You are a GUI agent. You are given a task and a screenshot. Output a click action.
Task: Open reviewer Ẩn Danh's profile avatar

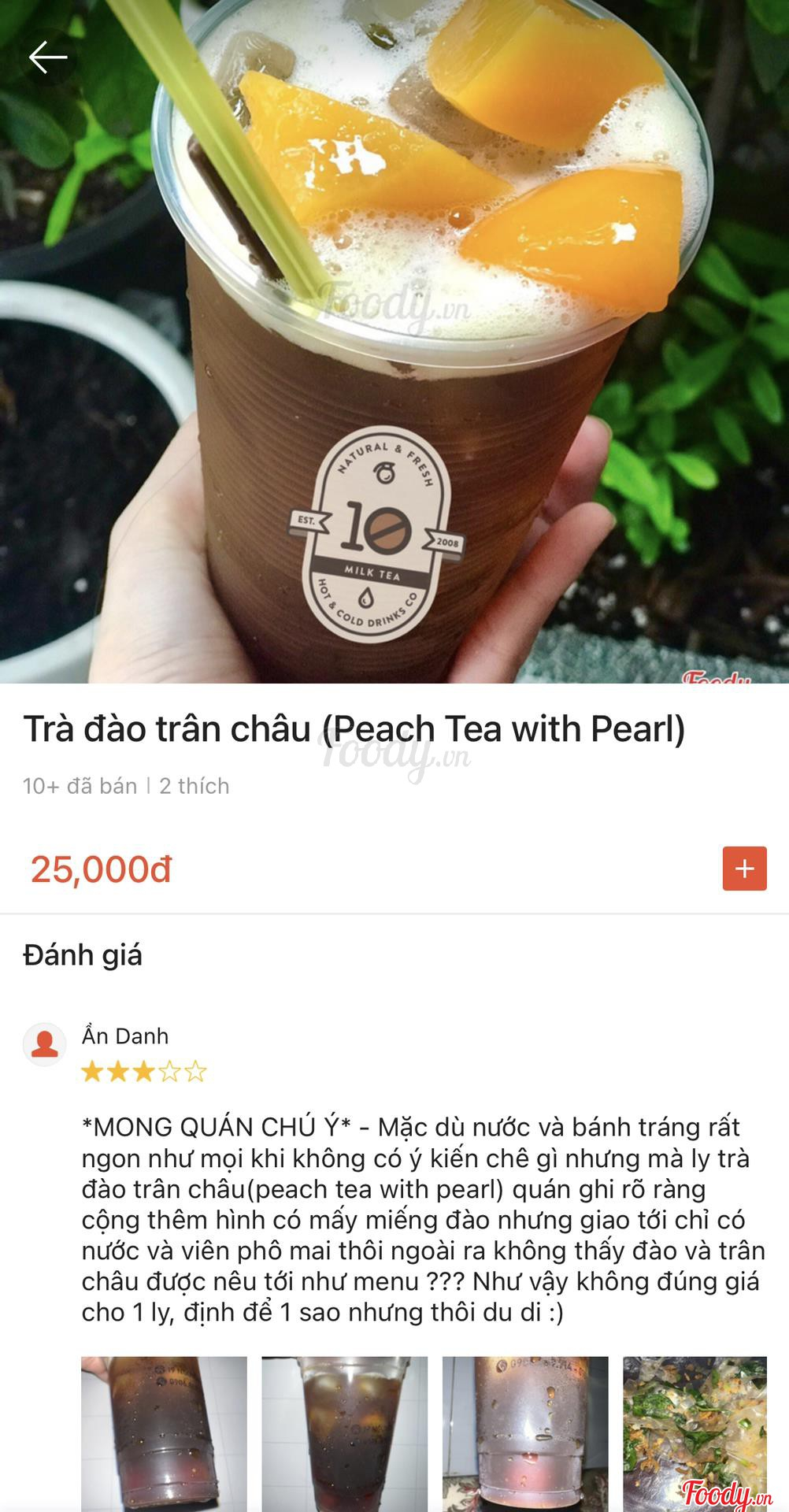44,1045
